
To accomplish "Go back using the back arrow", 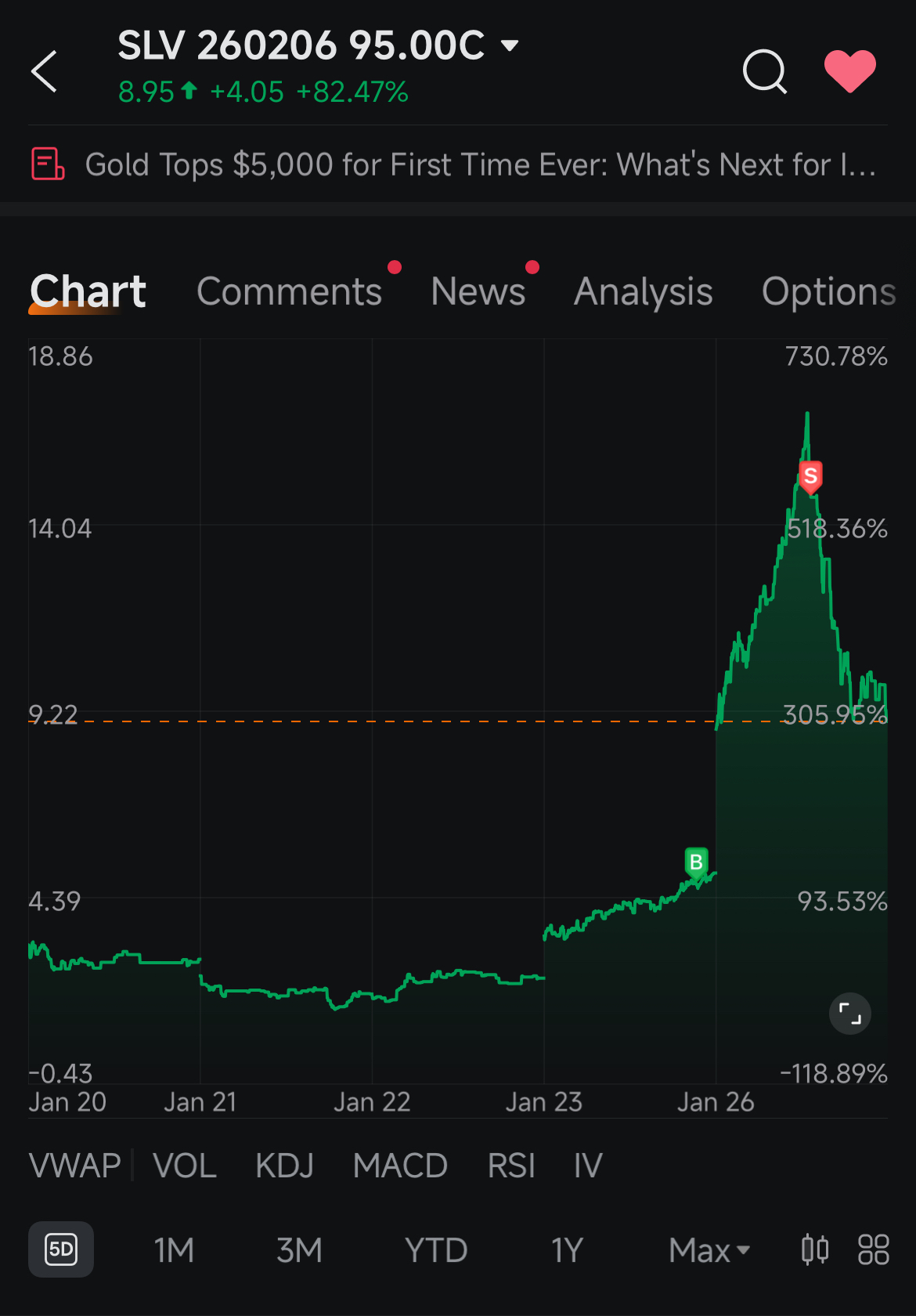I will 43,71.
